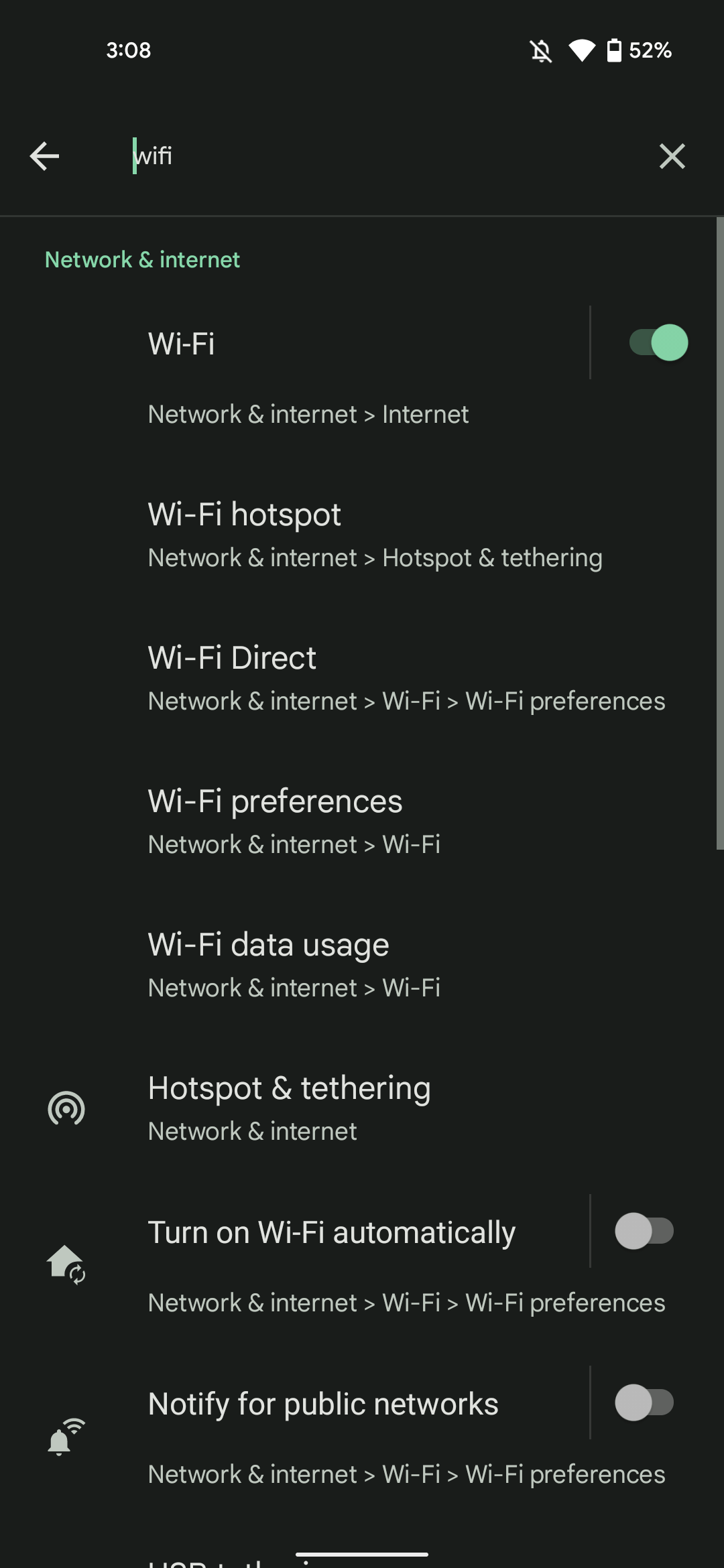724x1568 pixels.
Task: Tap the wifi search text field
Action: pyautogui.click(x=375, y=156)
